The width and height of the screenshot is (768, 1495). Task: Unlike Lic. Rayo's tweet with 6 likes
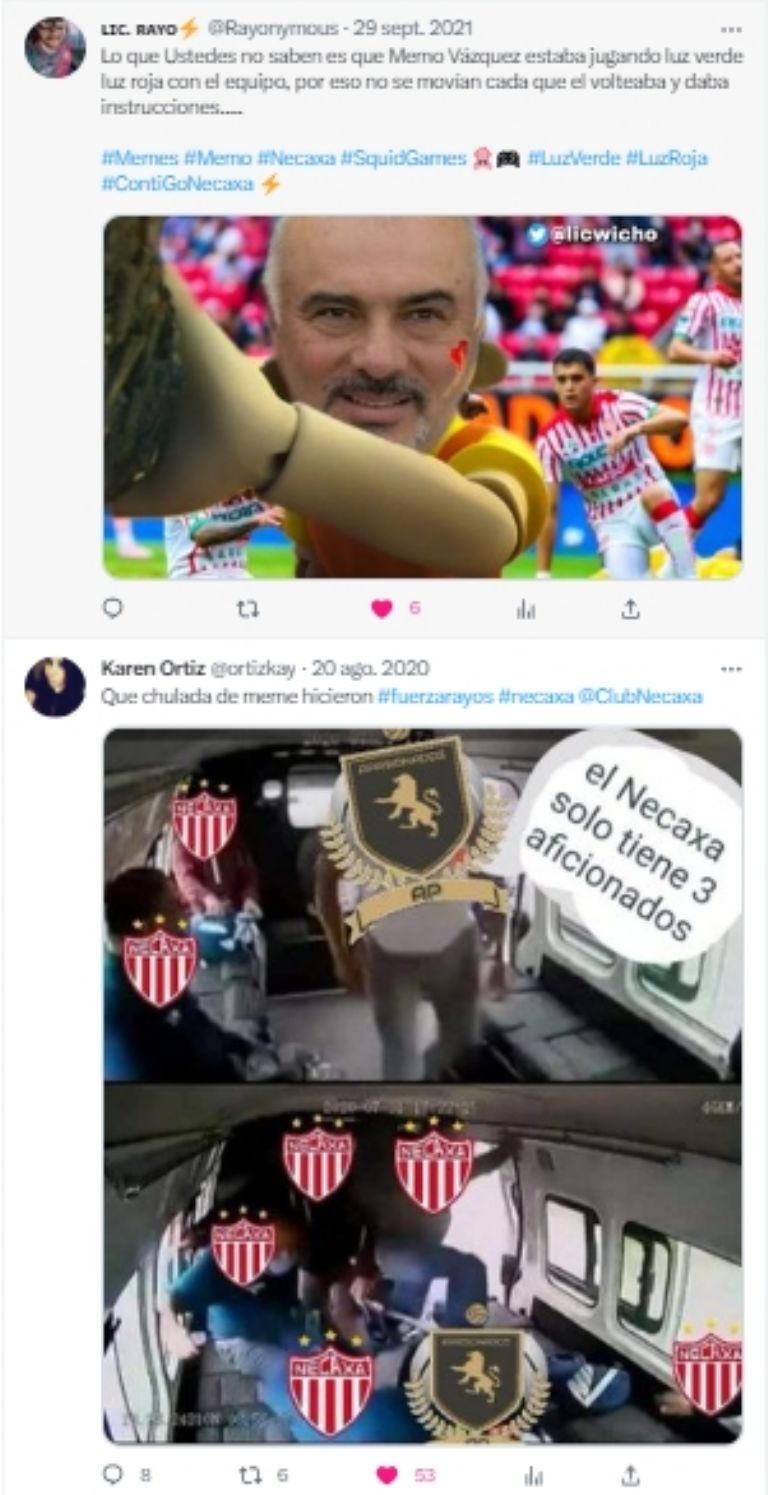[382, 608]
